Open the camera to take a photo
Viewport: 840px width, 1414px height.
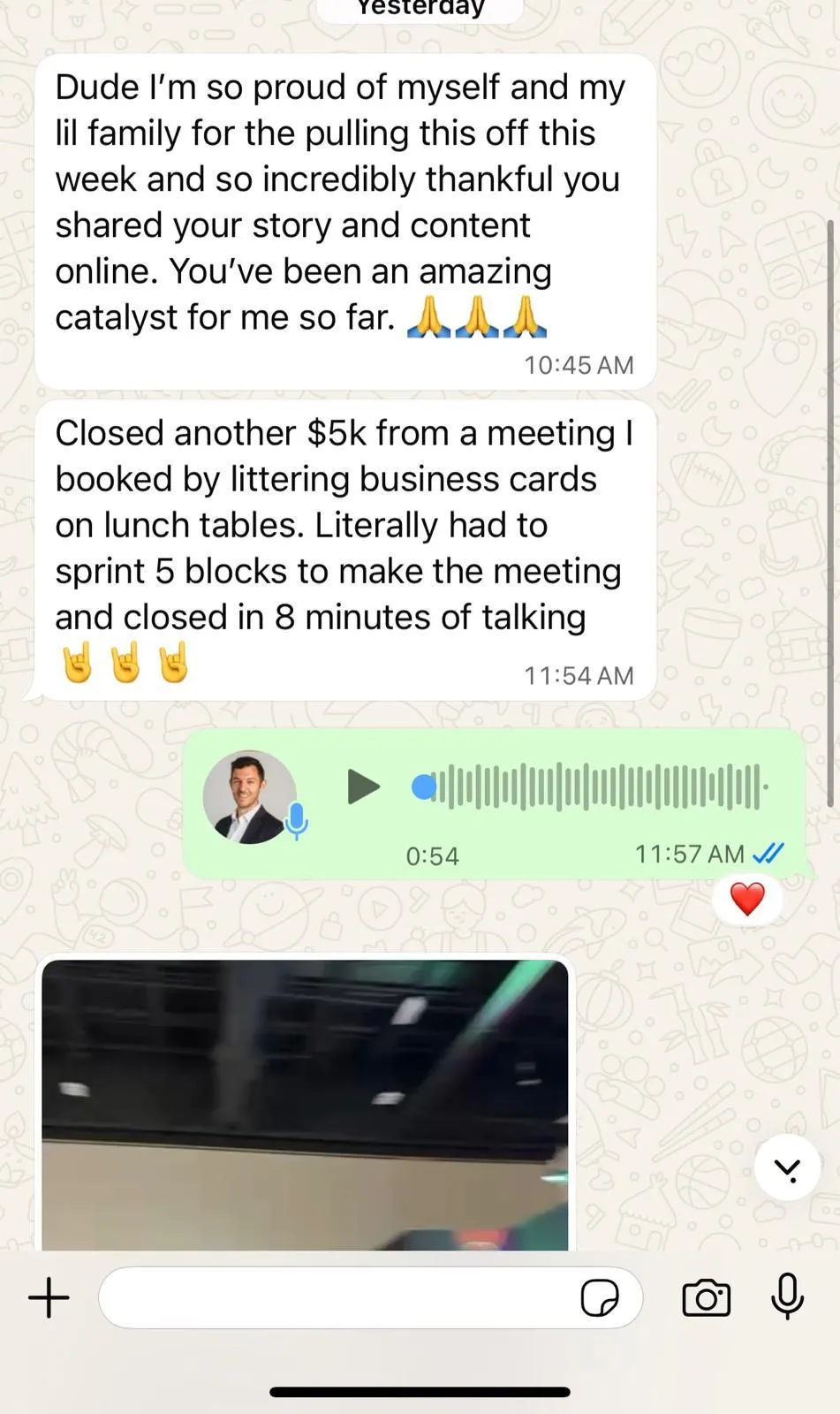click(x=706, y=1298)
